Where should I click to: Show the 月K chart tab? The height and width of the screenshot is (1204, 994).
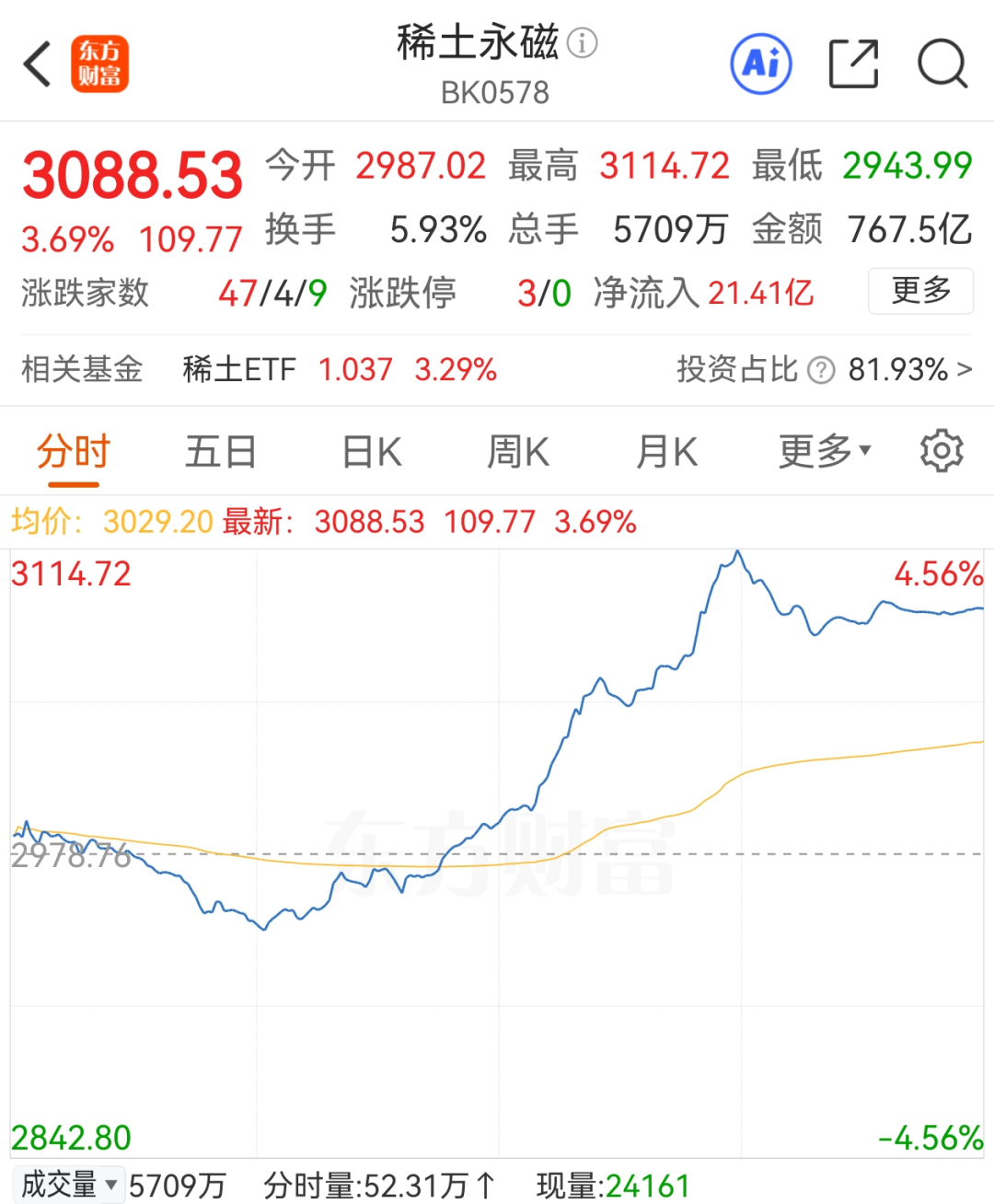pyautogui.click(x=666, y=452)
